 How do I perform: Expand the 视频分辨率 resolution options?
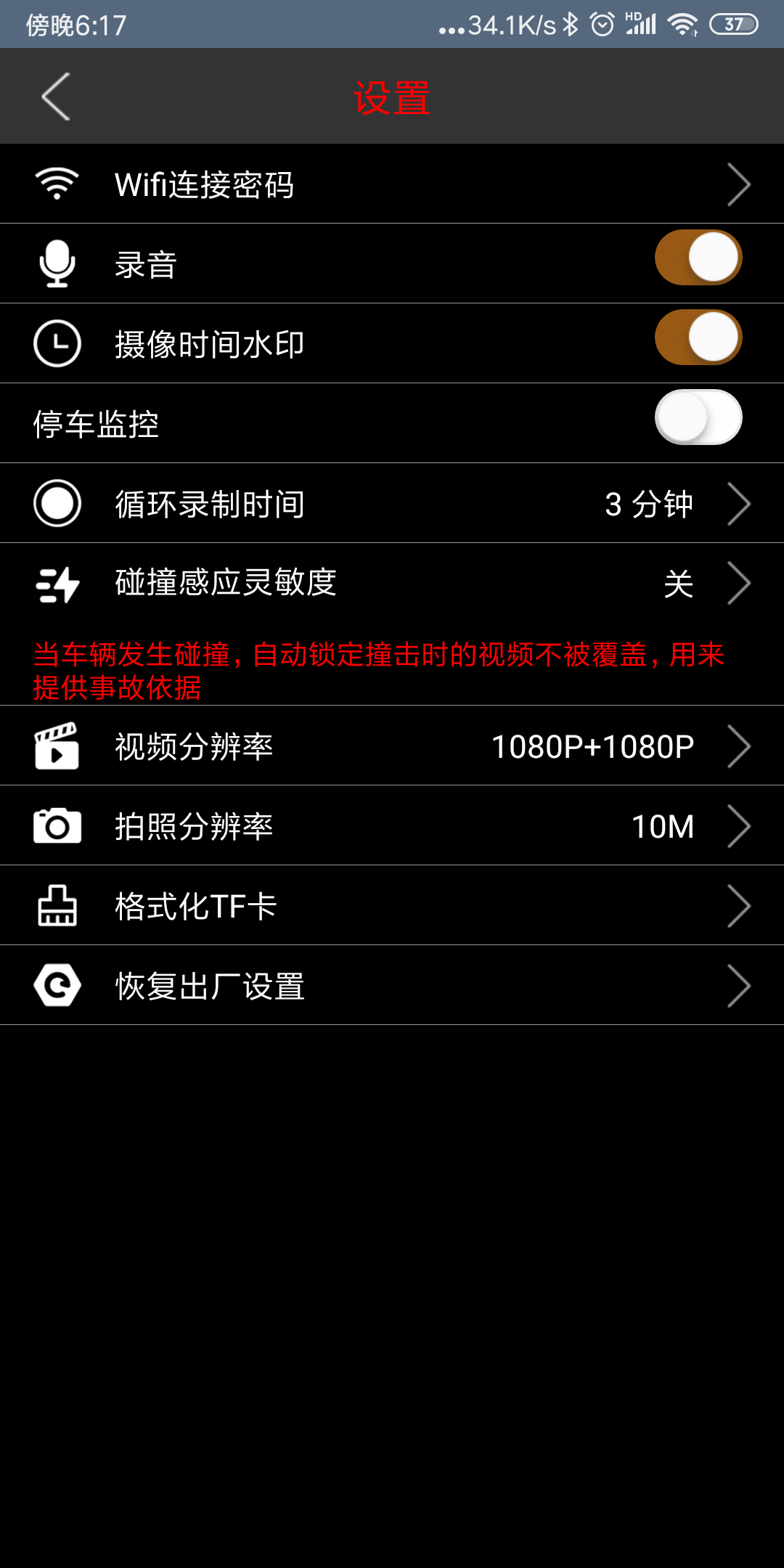click(740, 746)
